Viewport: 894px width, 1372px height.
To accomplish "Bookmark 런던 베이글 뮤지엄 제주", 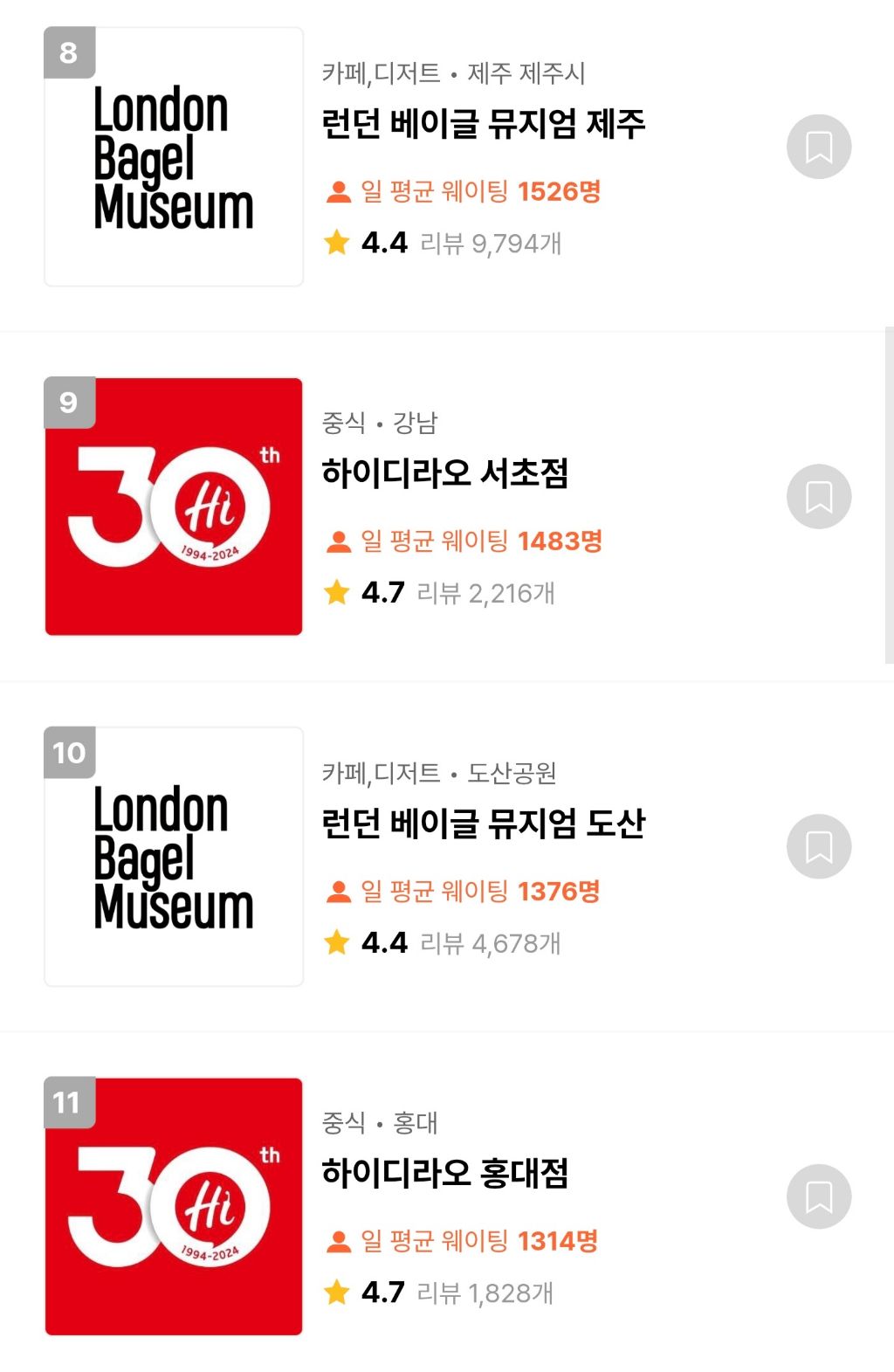I will click(x=818, y=147).
